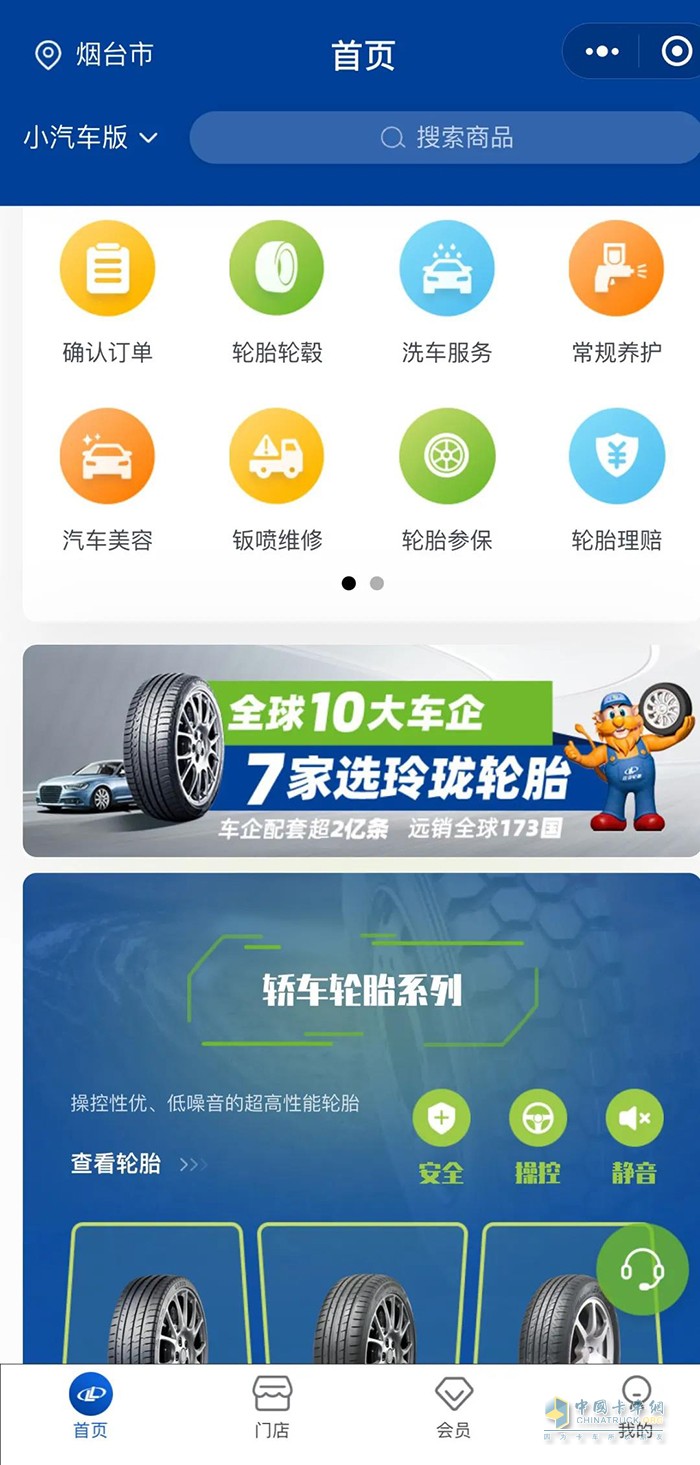
Task: Choose 轮胎参保
Action: coord(447,478)
